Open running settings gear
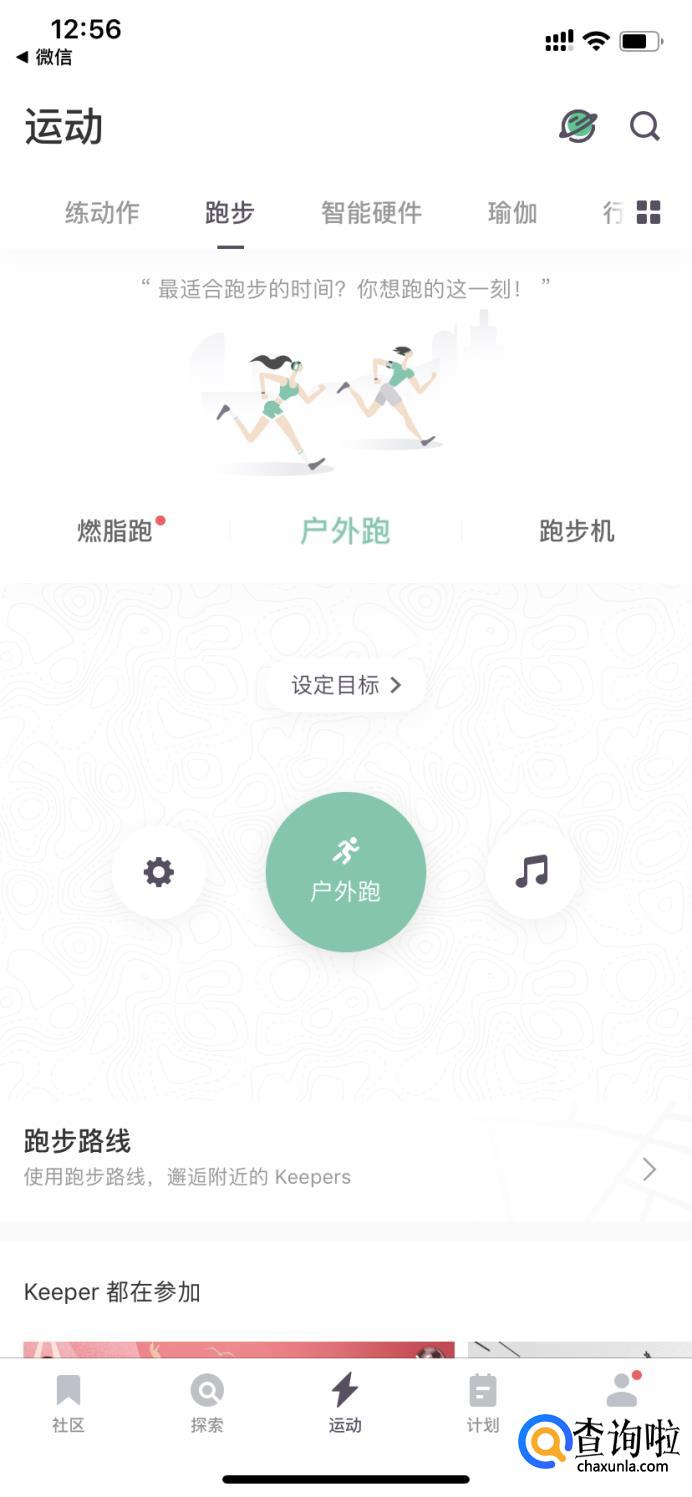The image size is (692, 1497). point(158,872)
